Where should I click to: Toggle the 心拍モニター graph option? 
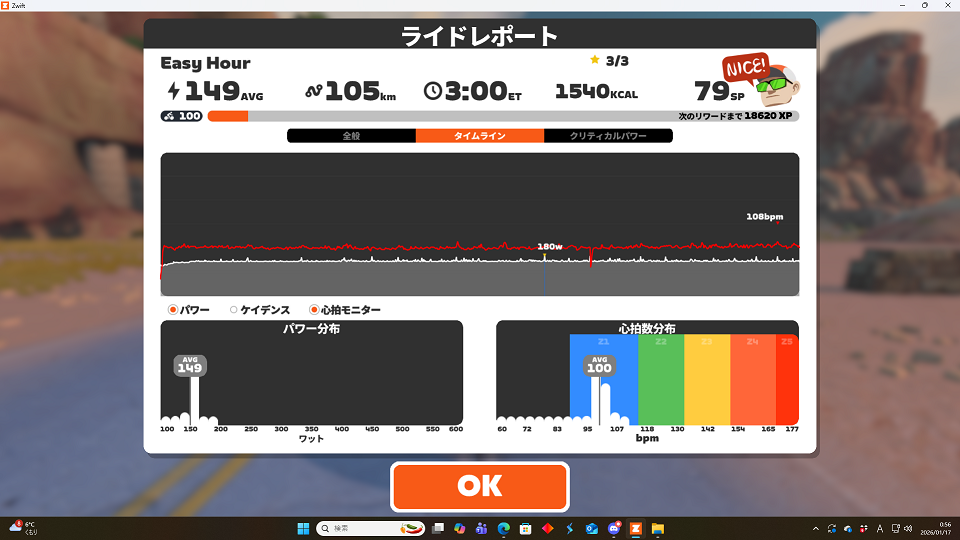314,310
